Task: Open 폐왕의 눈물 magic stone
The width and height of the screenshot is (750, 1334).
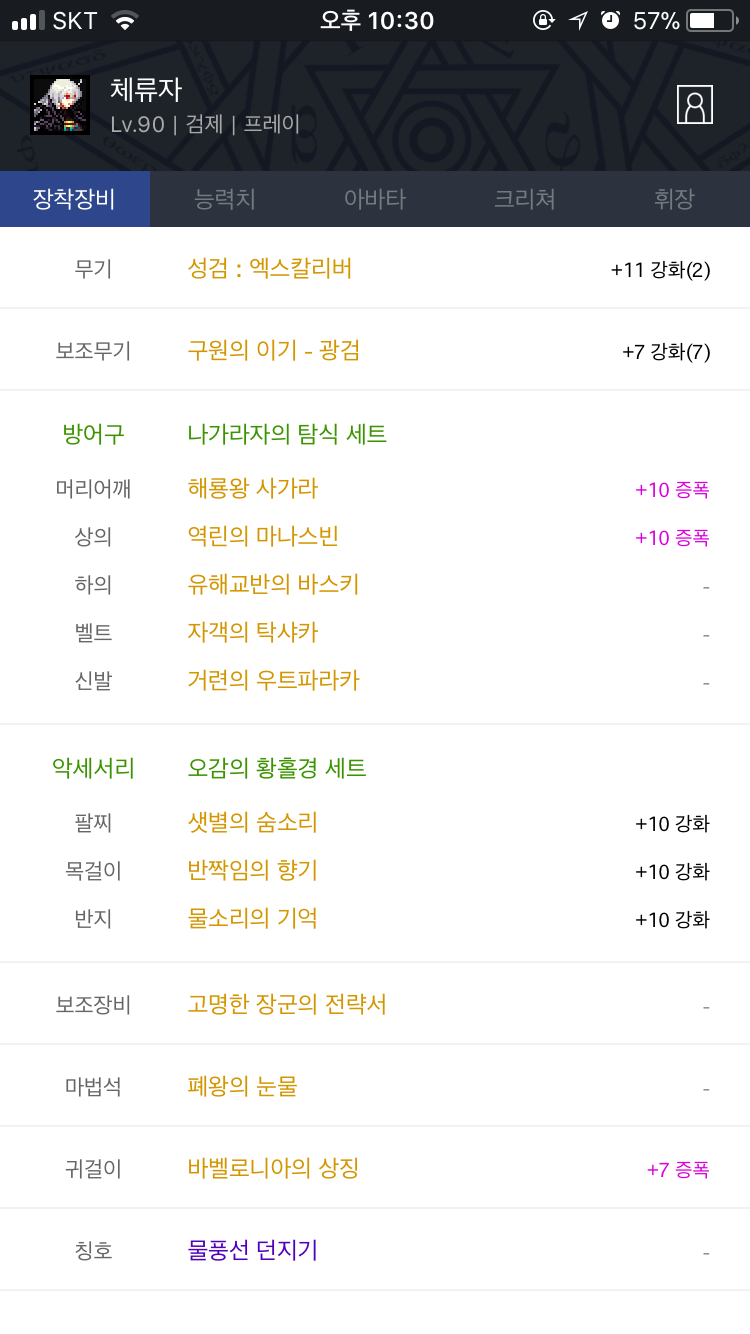Action: tap(243, 1086)
